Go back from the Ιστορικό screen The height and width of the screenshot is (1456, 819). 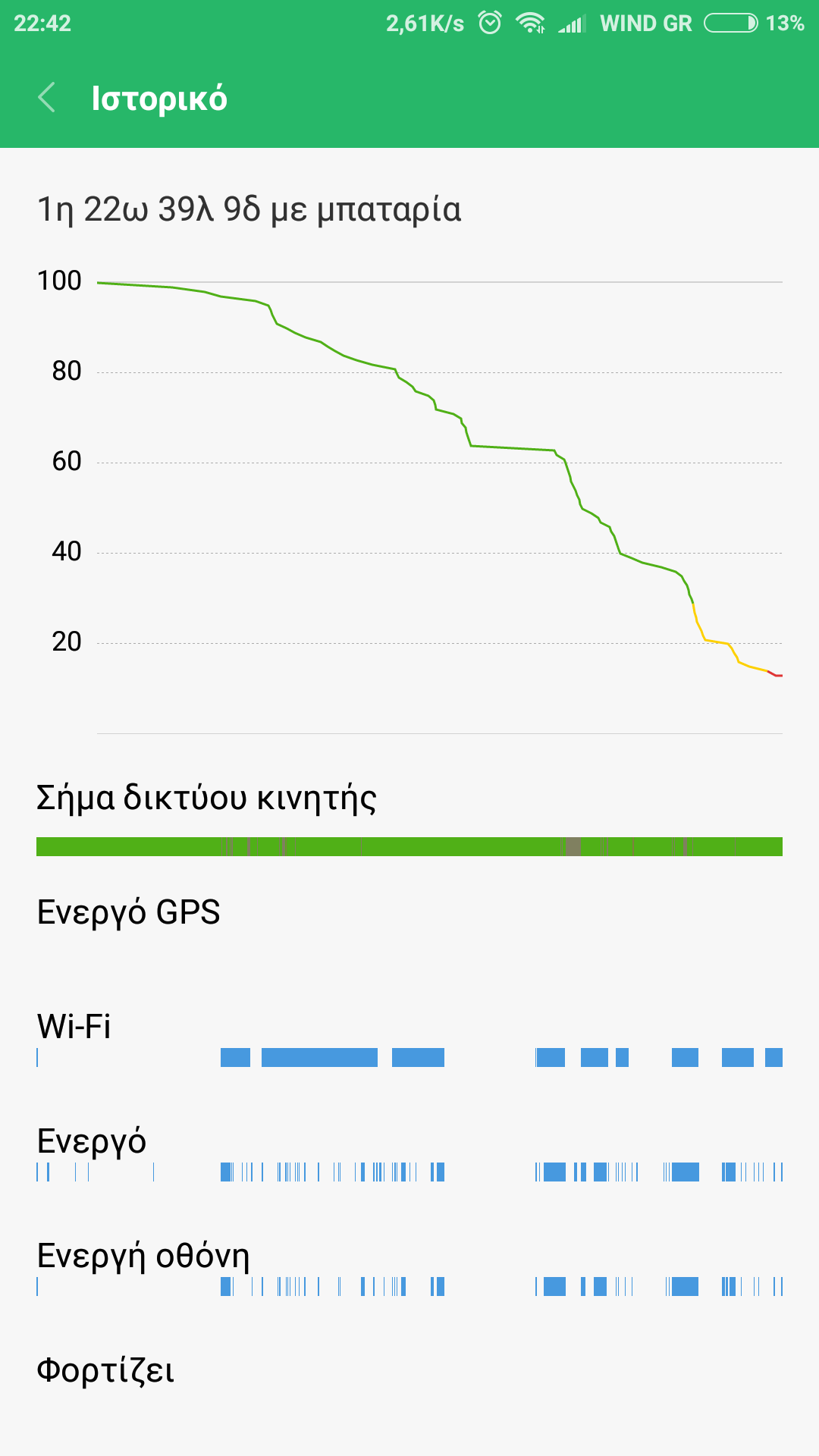pyautogui.click(x=47, y=98)
